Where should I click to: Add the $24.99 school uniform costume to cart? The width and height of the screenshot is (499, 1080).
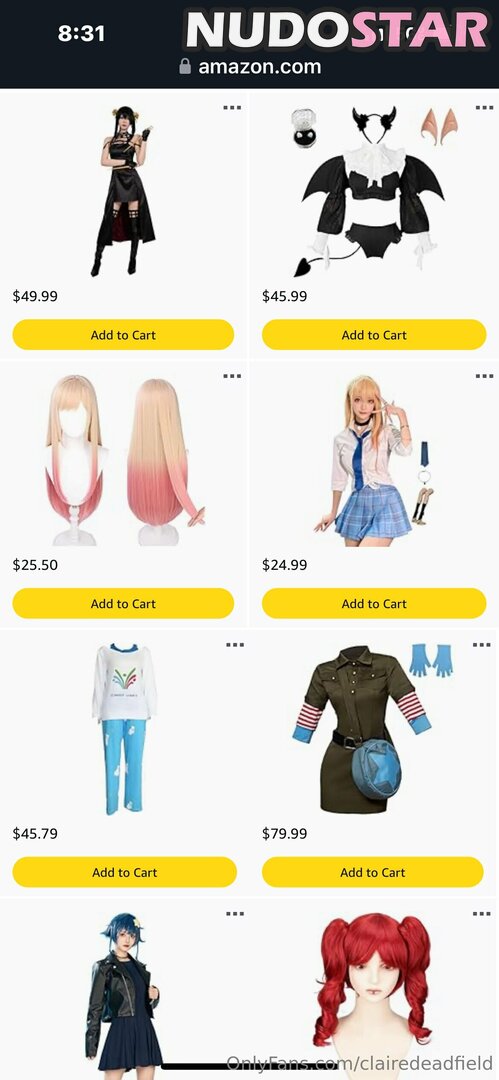[x=374, y=603]
